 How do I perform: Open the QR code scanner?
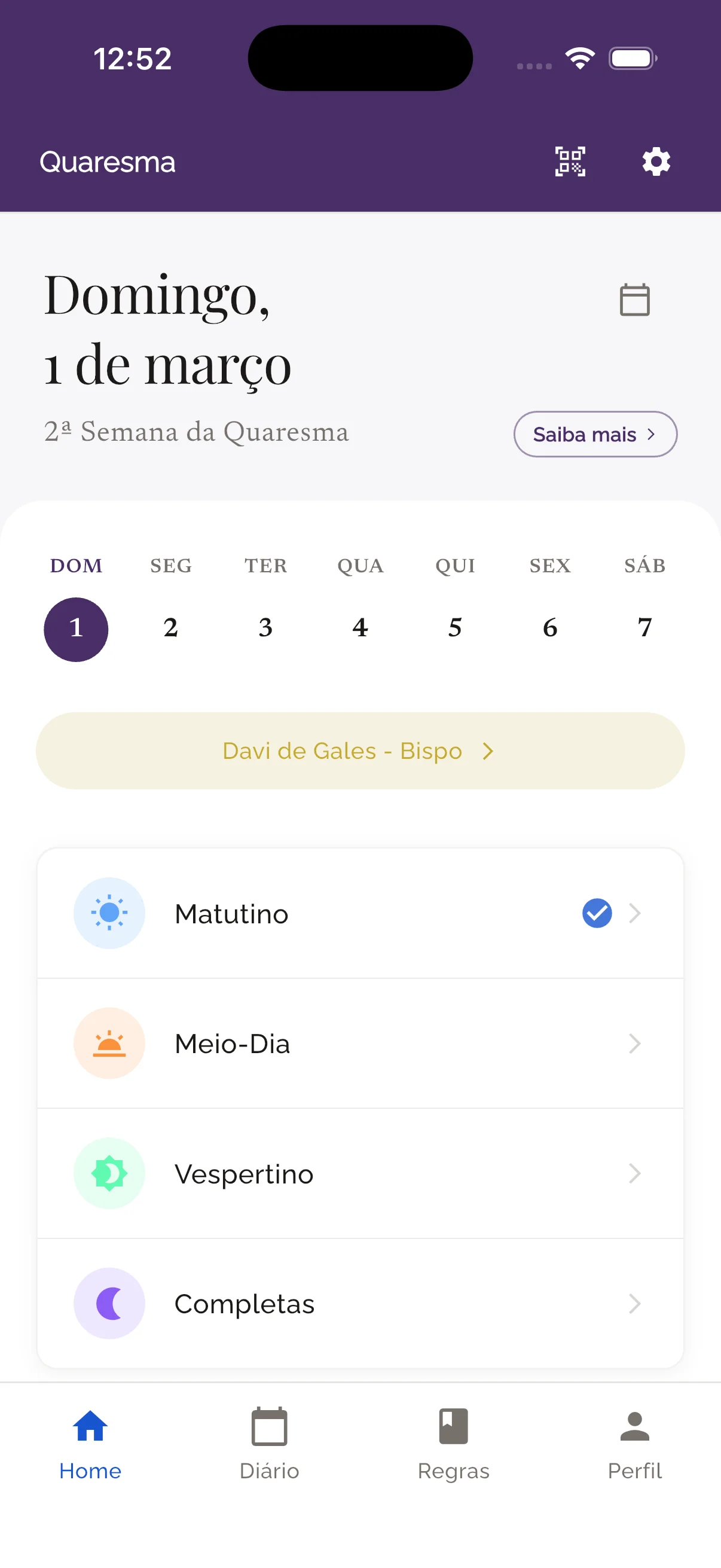tap(570, 161)
